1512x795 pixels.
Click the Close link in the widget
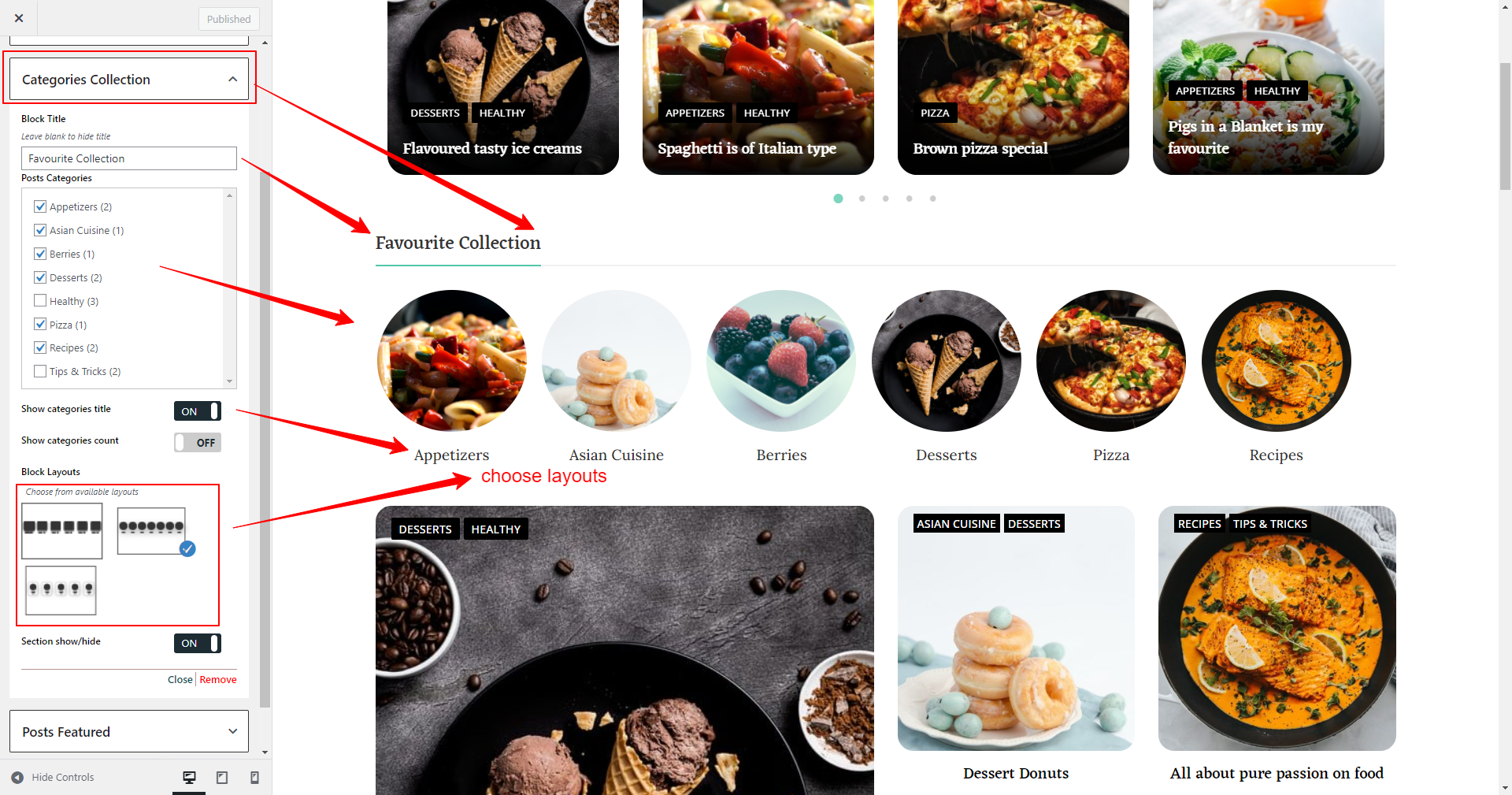click(x=180, y=680)
